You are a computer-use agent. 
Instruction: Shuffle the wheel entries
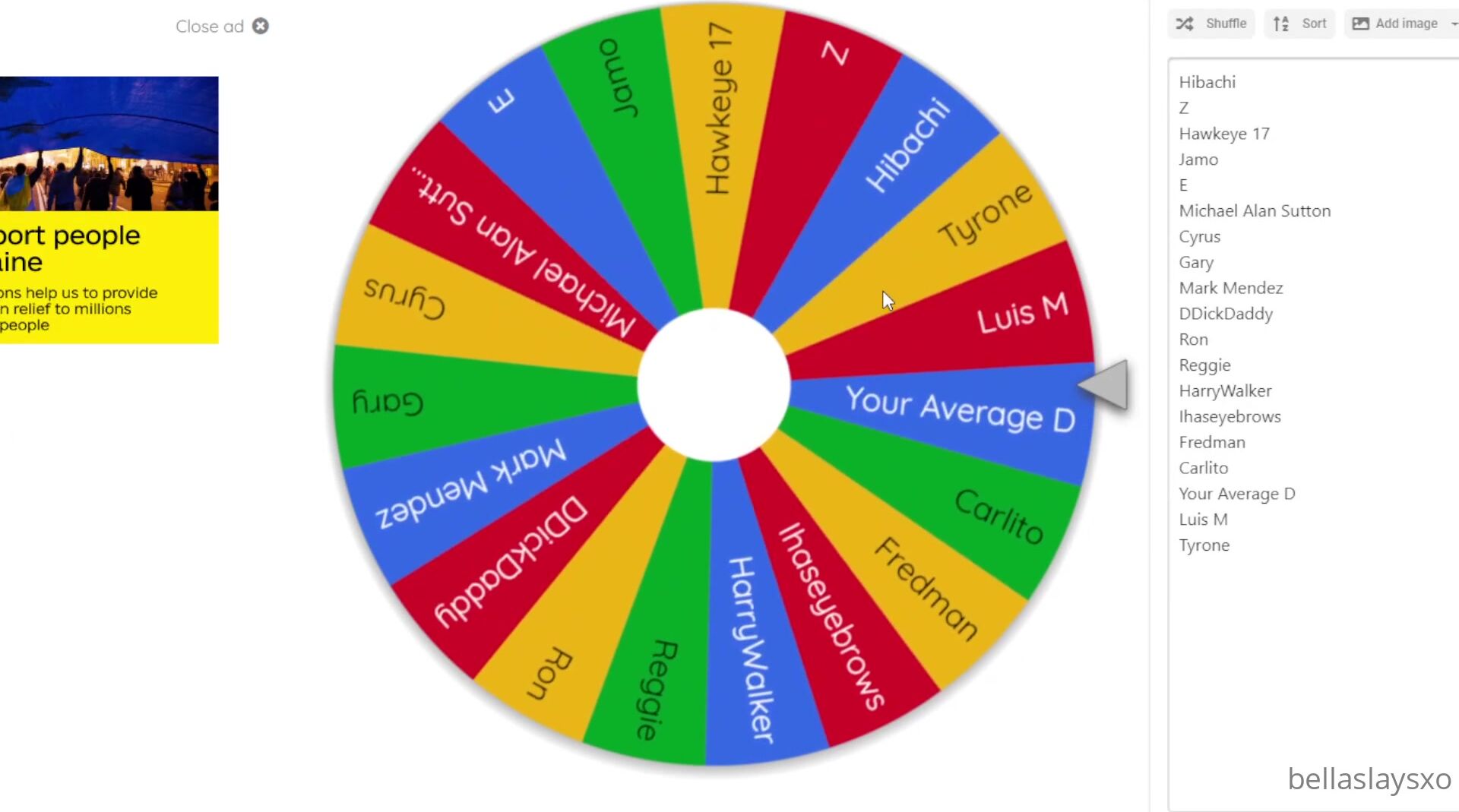1211,24
